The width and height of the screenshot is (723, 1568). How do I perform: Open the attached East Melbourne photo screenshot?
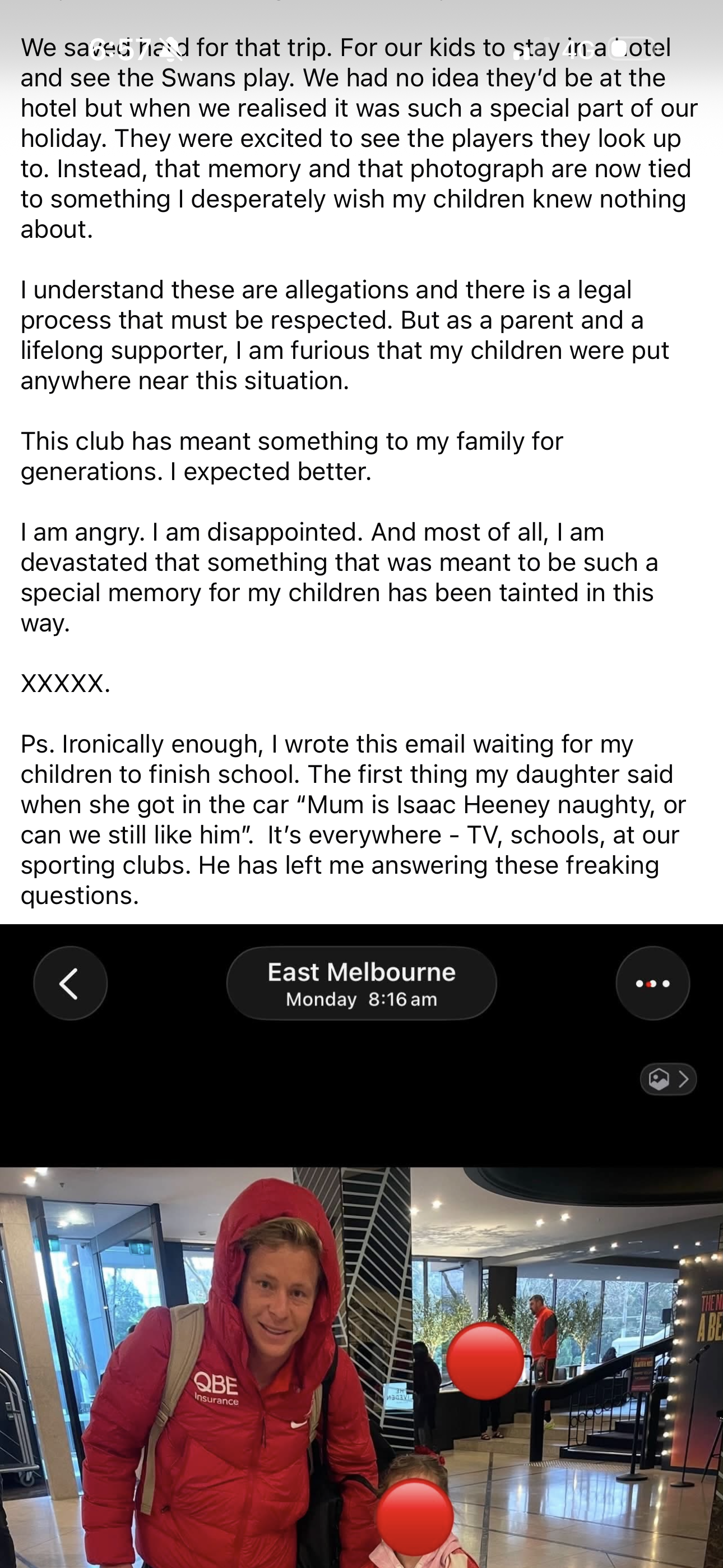[361, 1246]
